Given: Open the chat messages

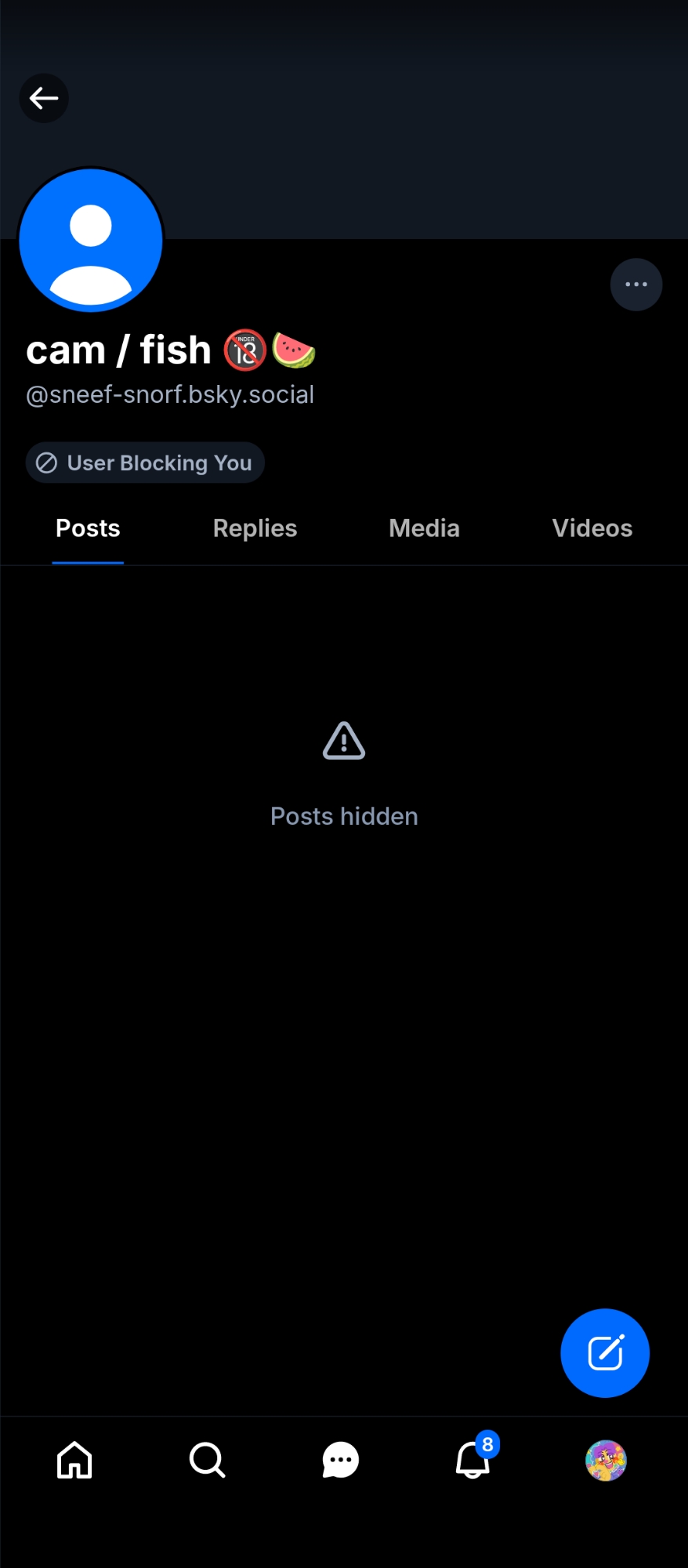Looking at the screenshot, I should tap(340, 1461).
